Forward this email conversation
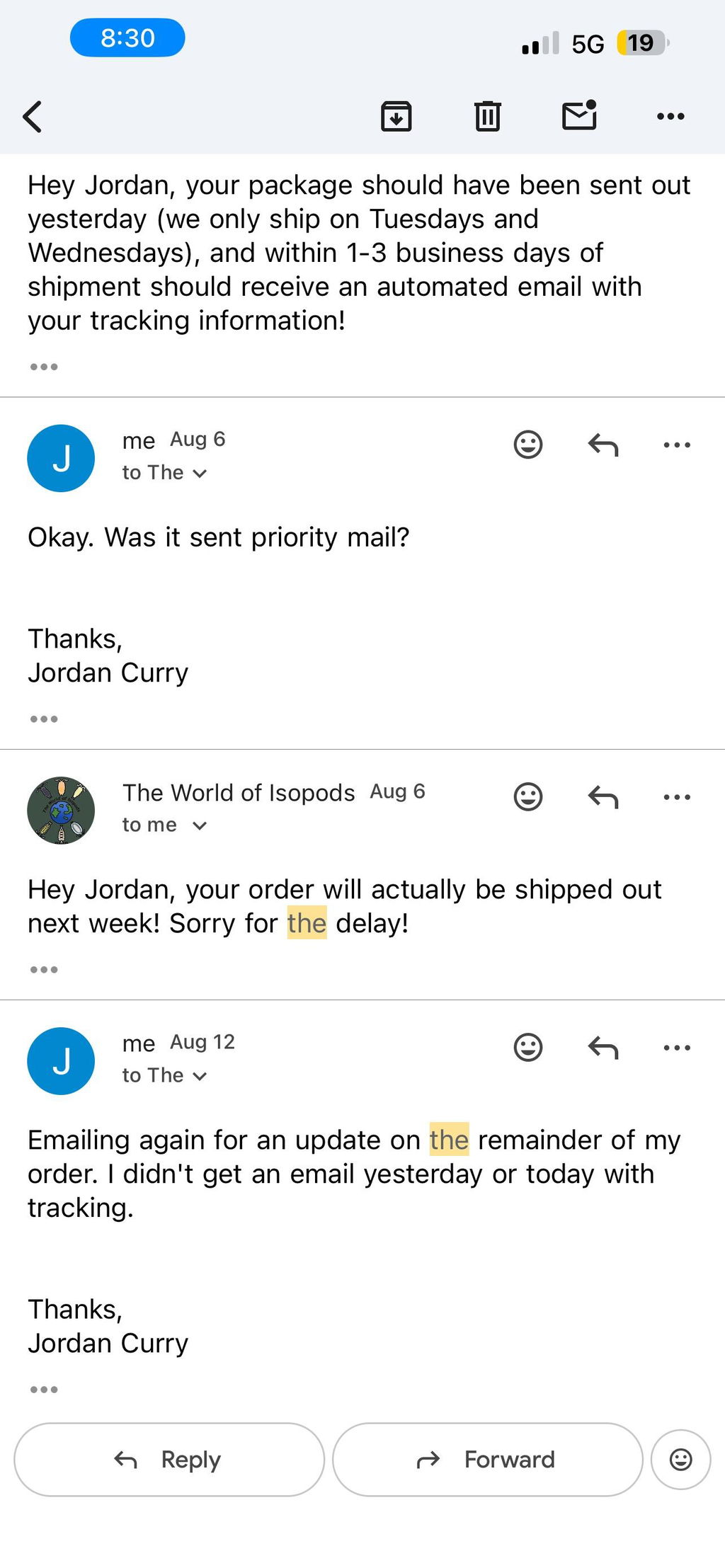 coord(488,1459)
